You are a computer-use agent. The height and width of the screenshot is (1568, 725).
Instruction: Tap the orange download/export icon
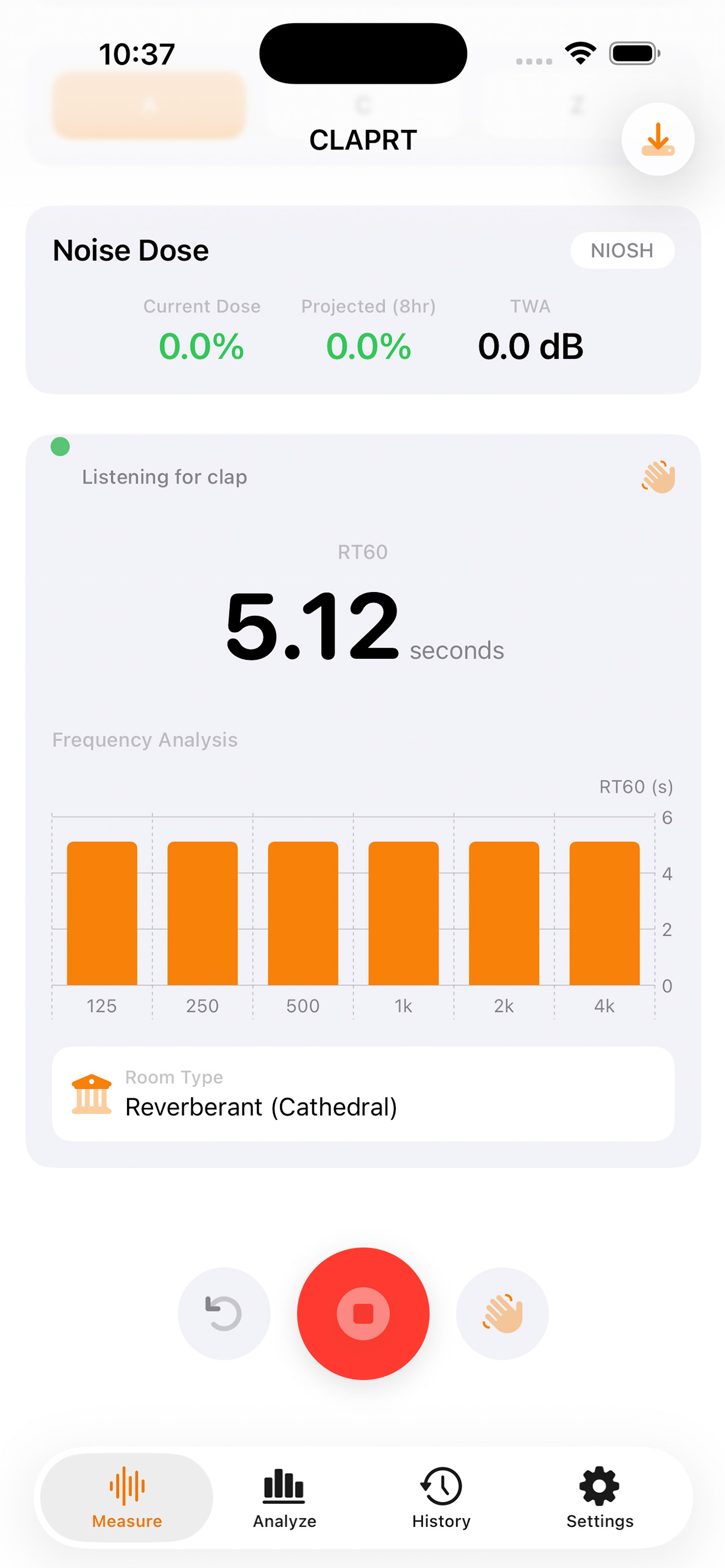click(x=657, y=139)
